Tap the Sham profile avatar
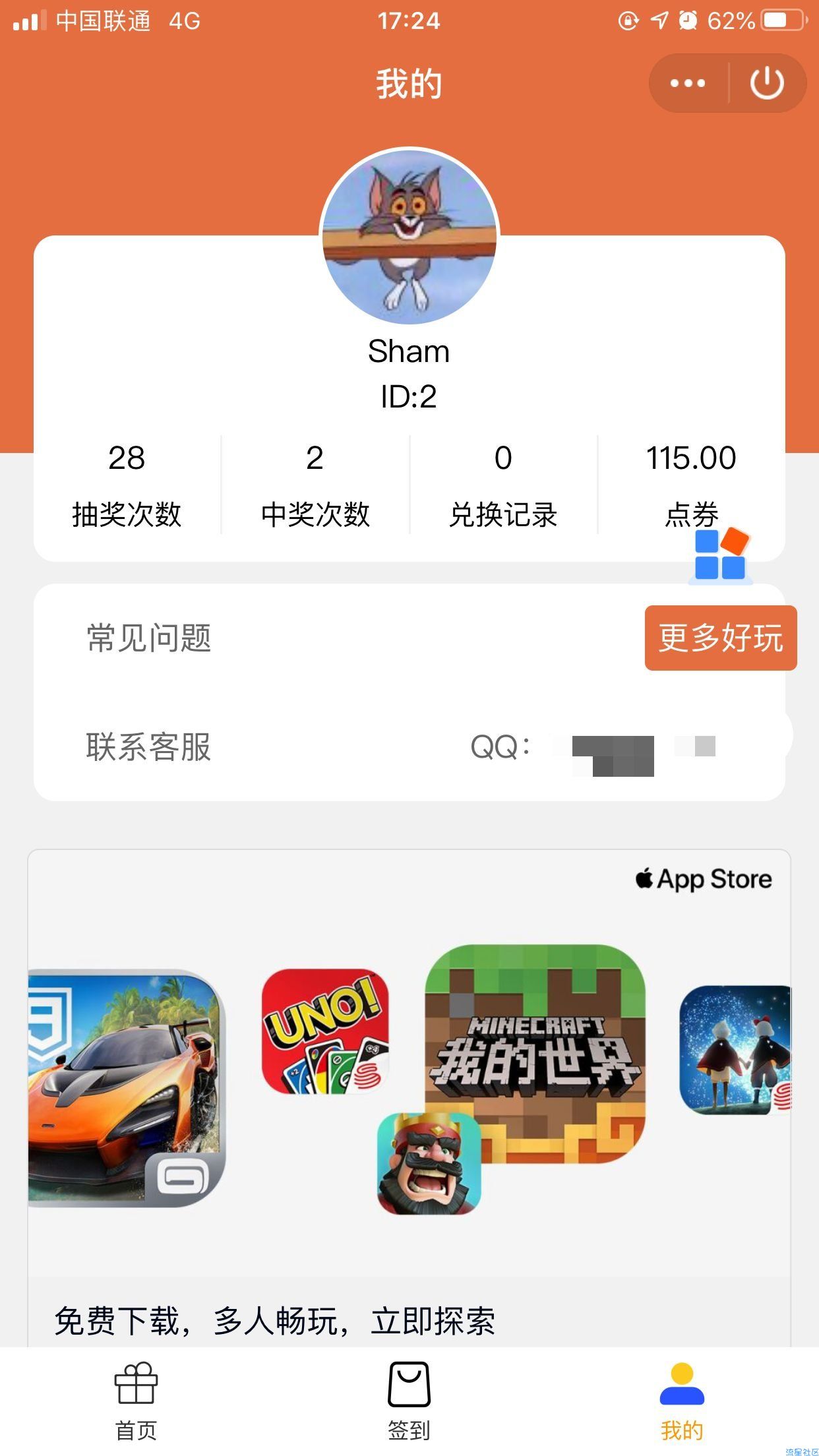This screenshot has width=819, height=1456. click(409, 237)
